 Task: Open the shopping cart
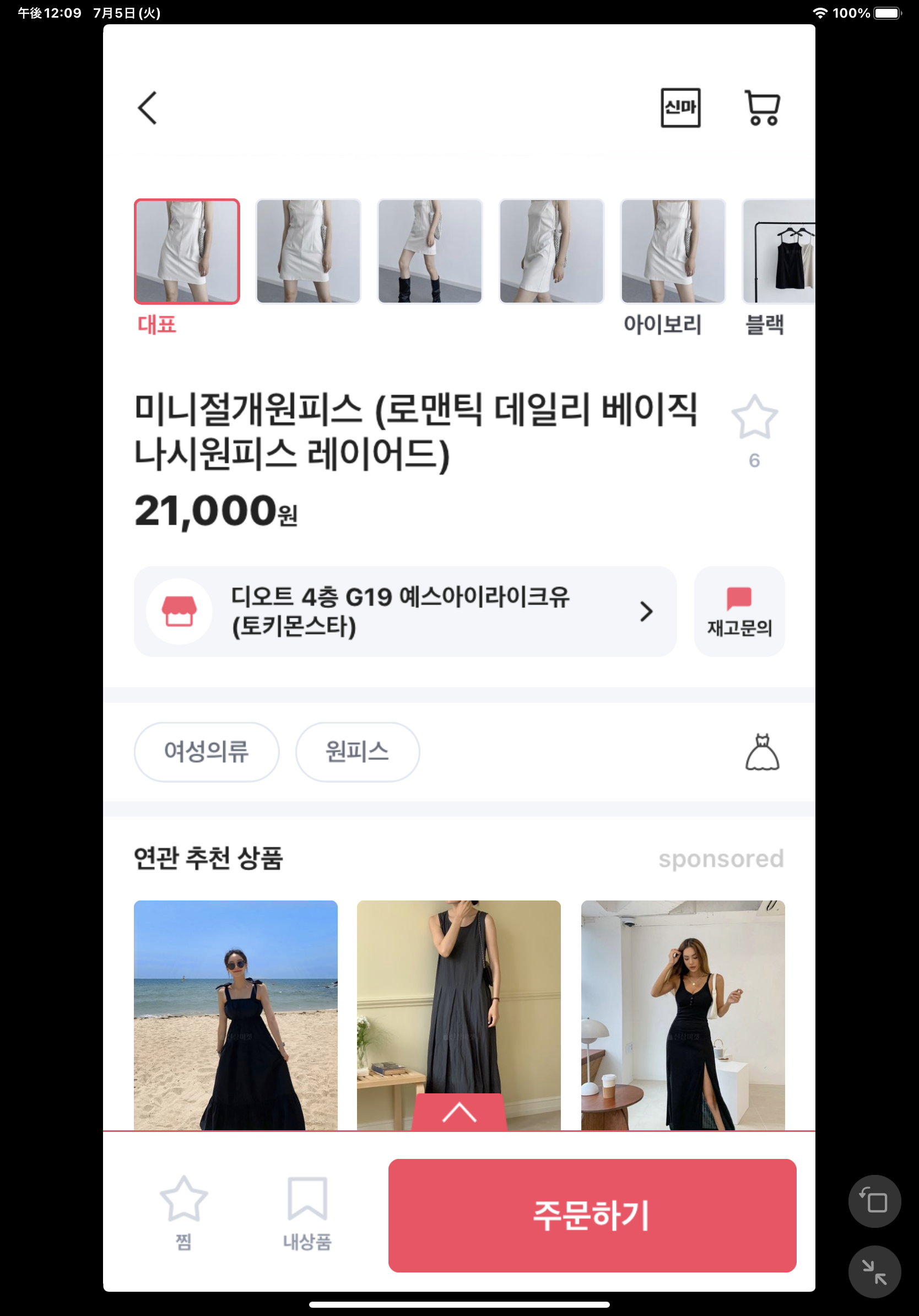click(762, 108)
